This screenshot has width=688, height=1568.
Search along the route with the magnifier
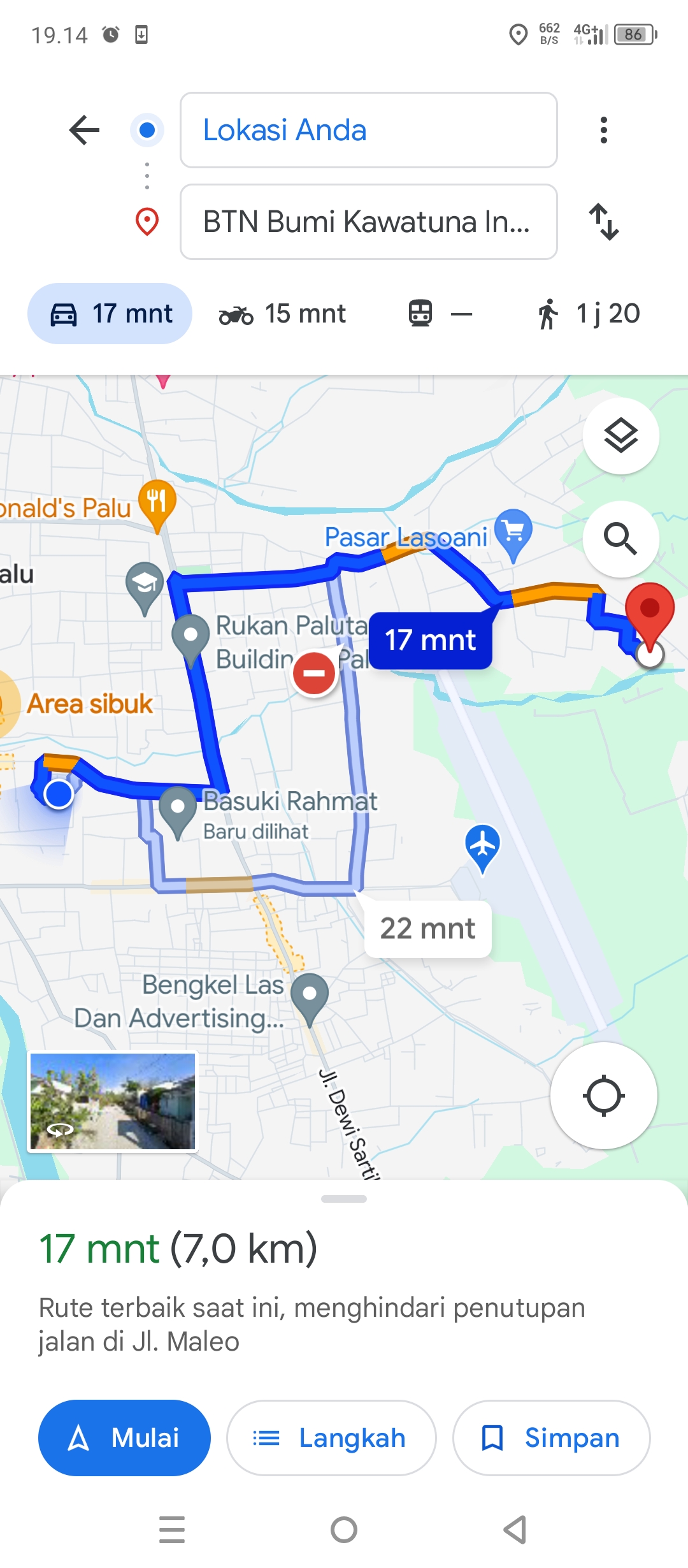[x=620, y=539]
